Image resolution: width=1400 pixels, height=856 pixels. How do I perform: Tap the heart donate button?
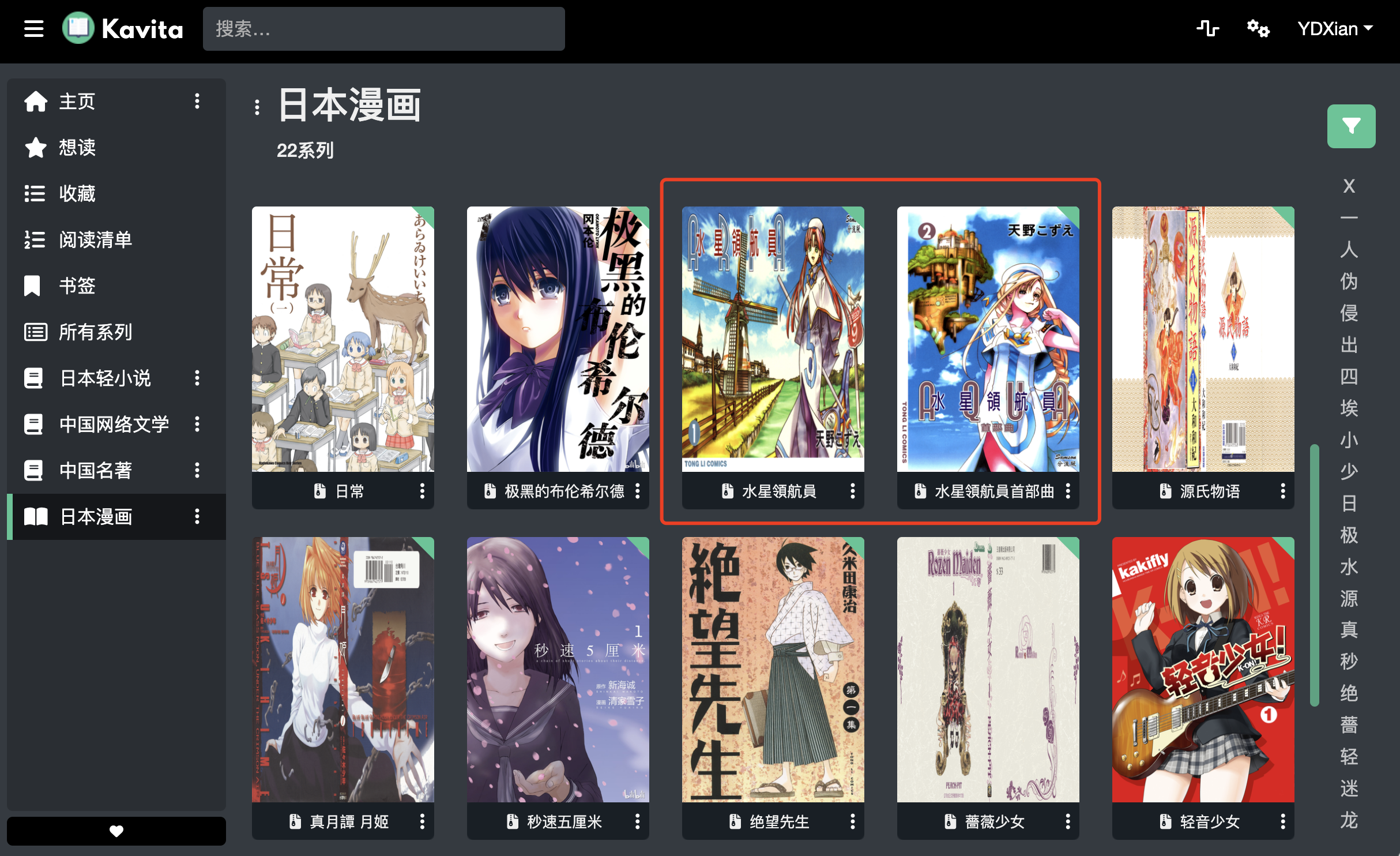tap(116, 831)
